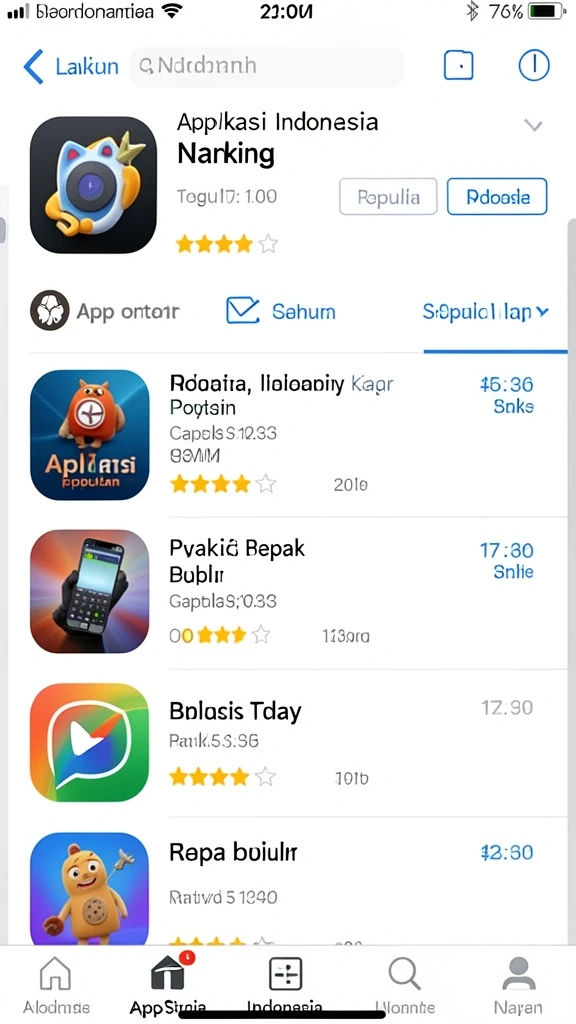Screen dimensions: 576x1024
Task: Tap the 17:30 price on Pvakiö Bepak
Action: click(x=507, y=551)
